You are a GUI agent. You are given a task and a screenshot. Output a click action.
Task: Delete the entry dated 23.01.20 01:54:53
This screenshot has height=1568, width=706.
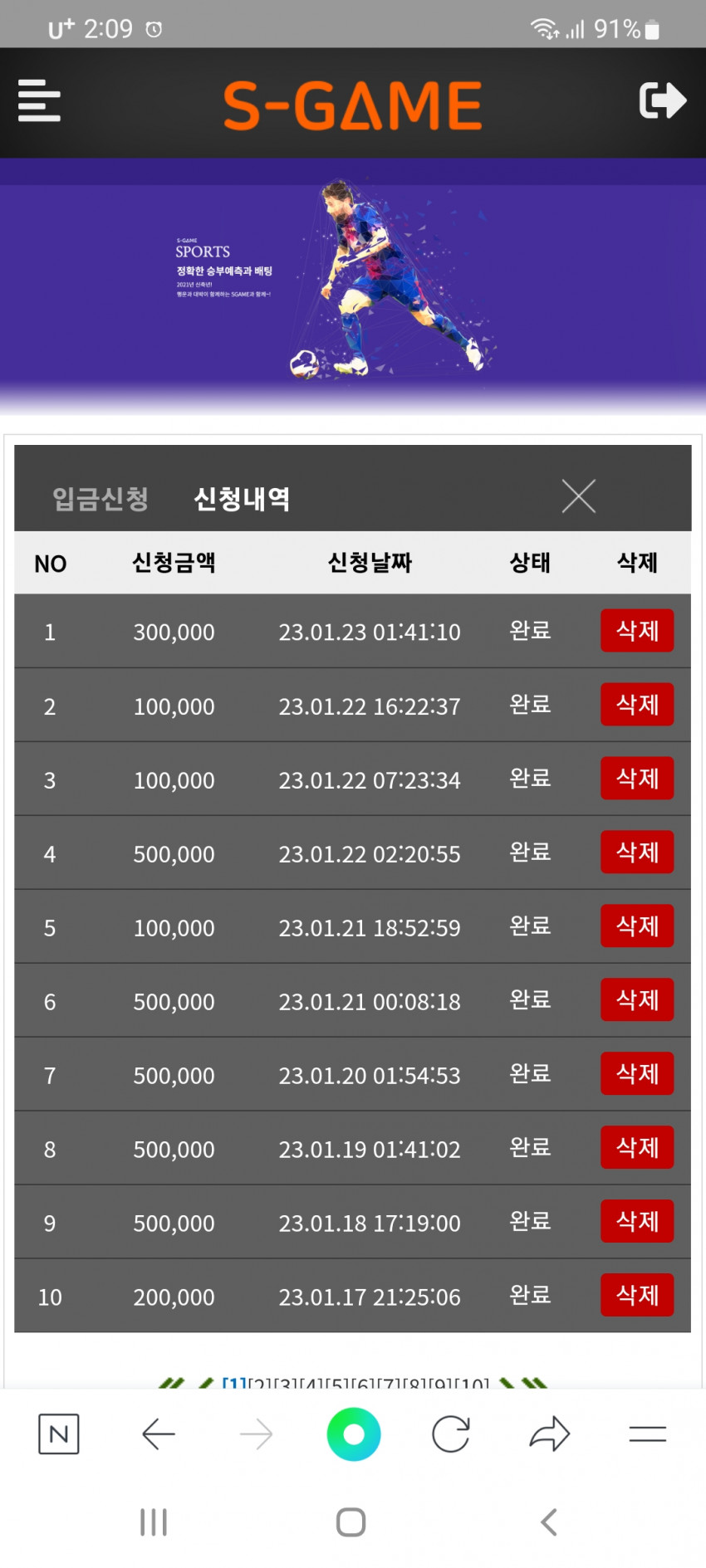pyautogui.click(x=637, y=1074)
